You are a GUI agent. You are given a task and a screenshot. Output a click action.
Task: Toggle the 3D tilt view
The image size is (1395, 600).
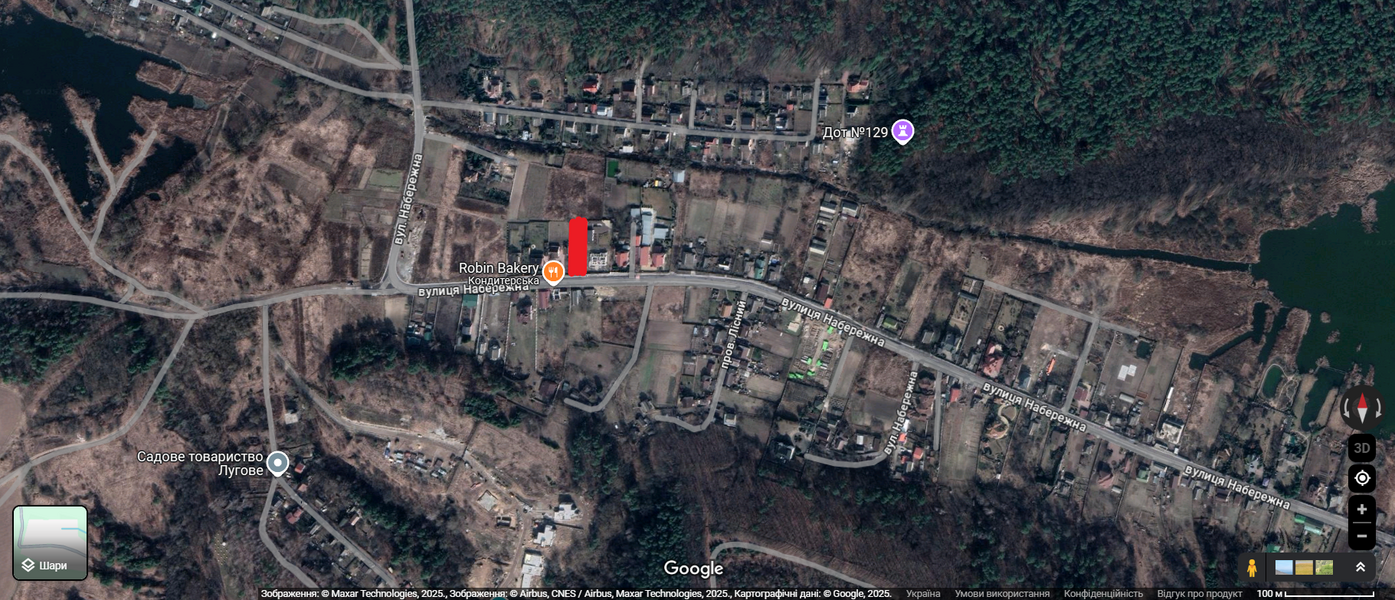1361,448
